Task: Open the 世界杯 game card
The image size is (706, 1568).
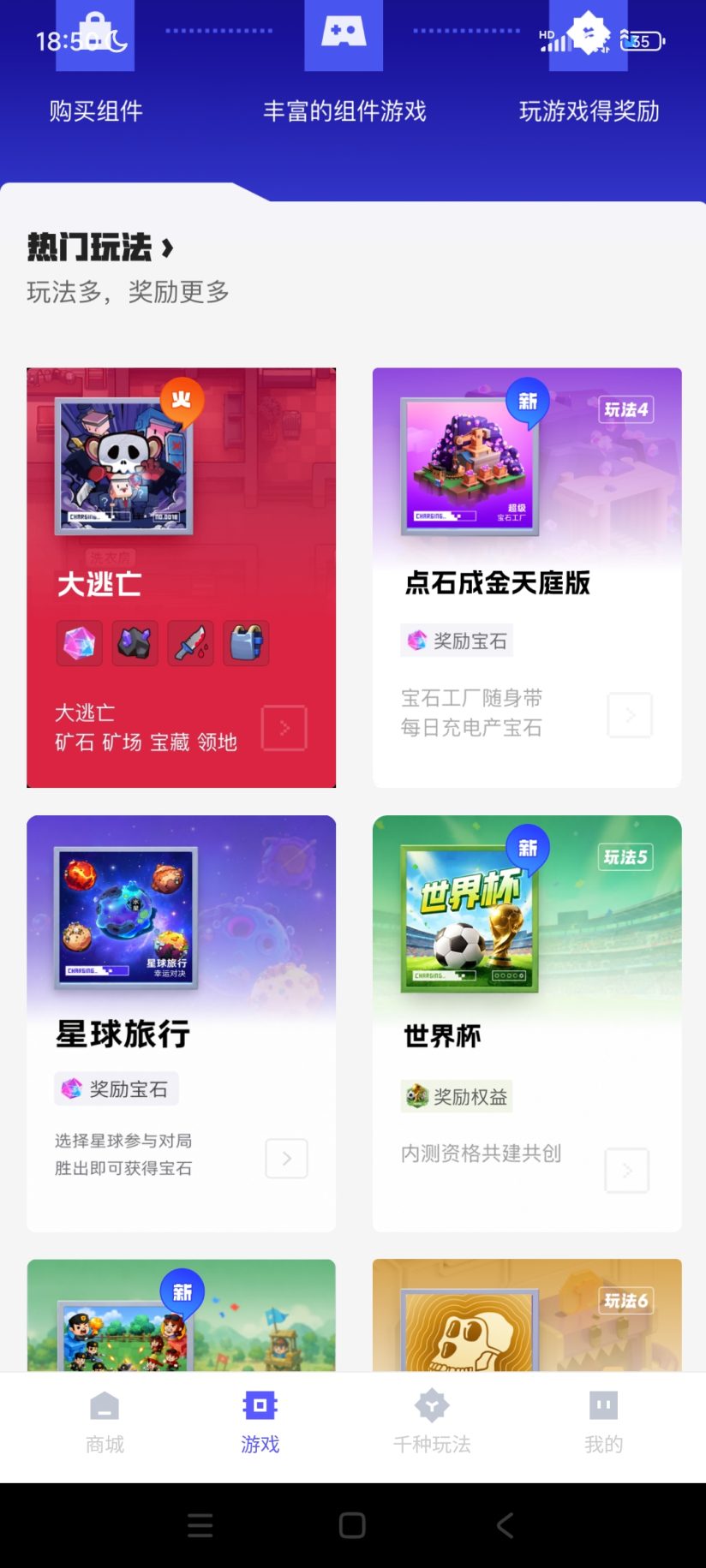Action: click(x=527, y=1023)
